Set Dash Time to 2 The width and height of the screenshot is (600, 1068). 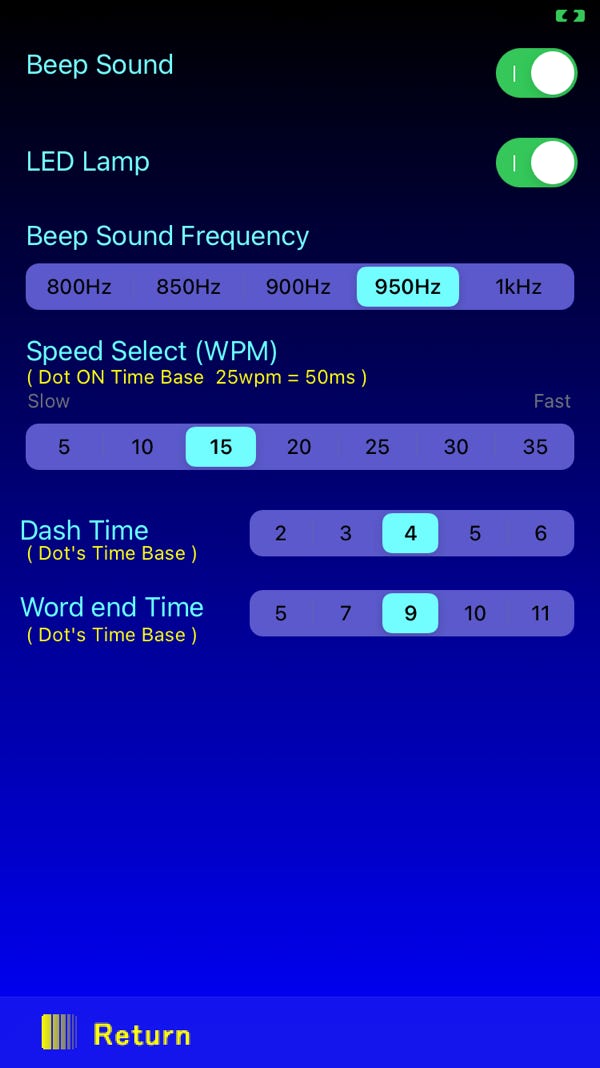(281, 533)
